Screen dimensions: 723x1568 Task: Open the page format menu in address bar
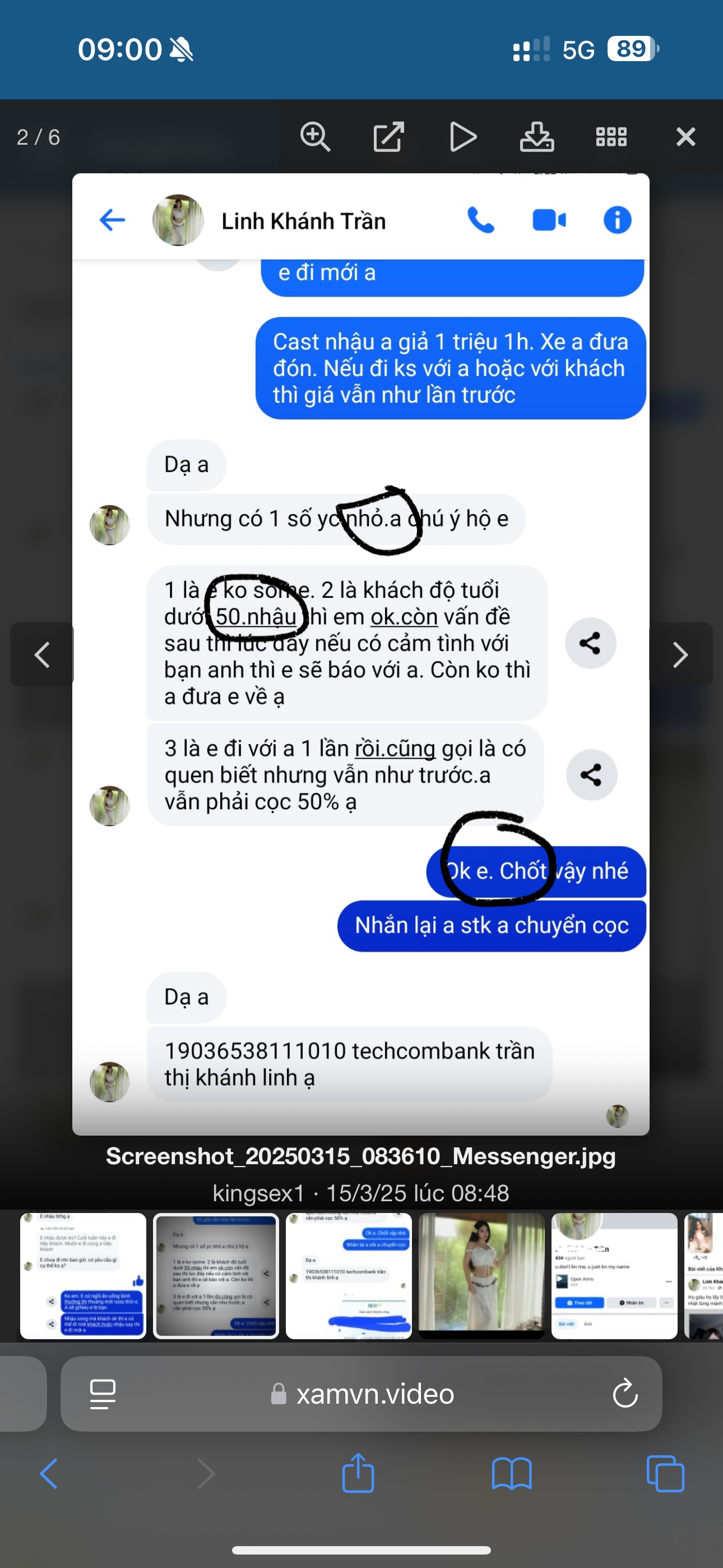[x=103, y=1394]
